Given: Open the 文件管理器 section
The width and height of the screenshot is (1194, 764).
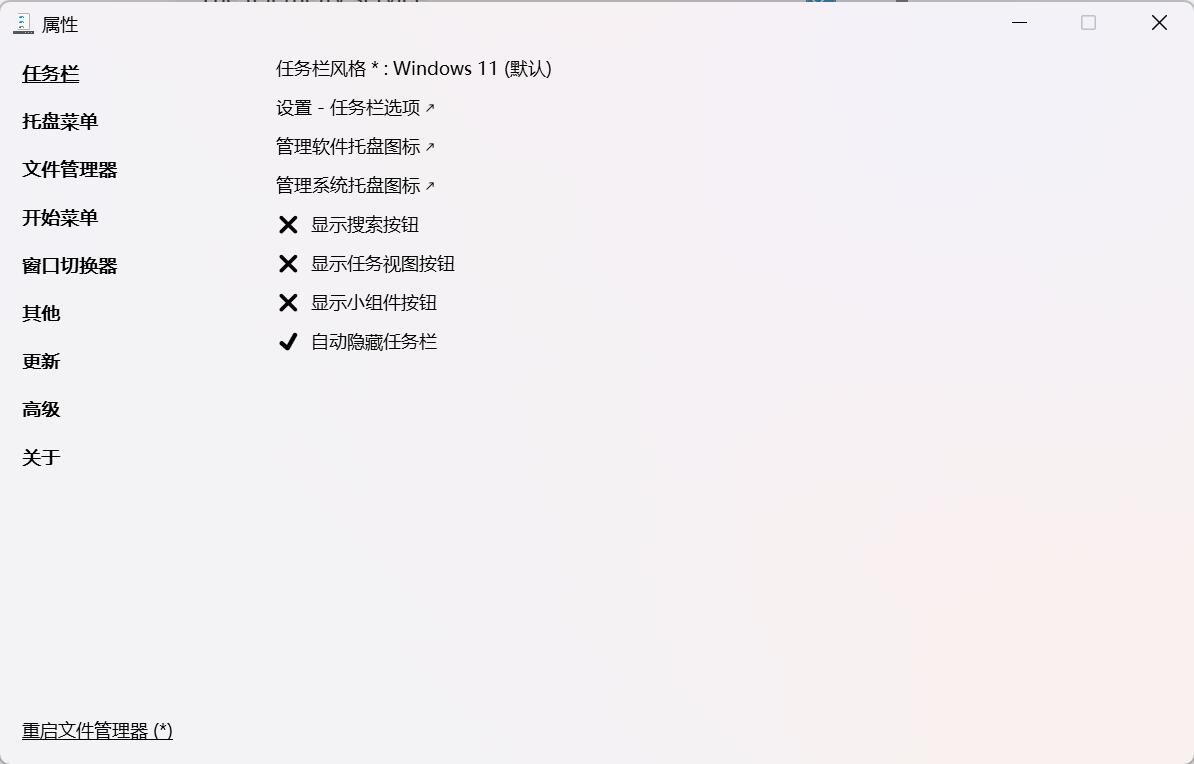Looking at the screenshot, I should [70, 170].
